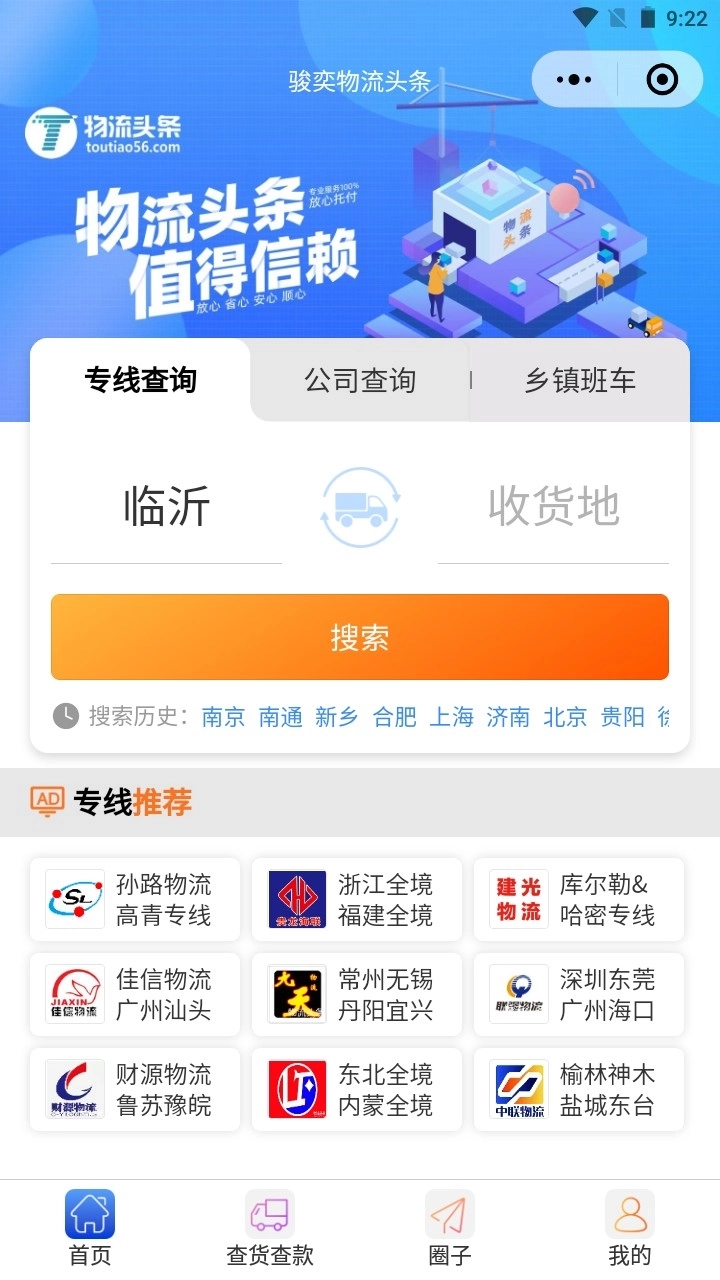The height and width of the screenshot is (1280, 720).
Task: Open 南京 from search history
Action: pyautogui.click(x=223, y=717)
